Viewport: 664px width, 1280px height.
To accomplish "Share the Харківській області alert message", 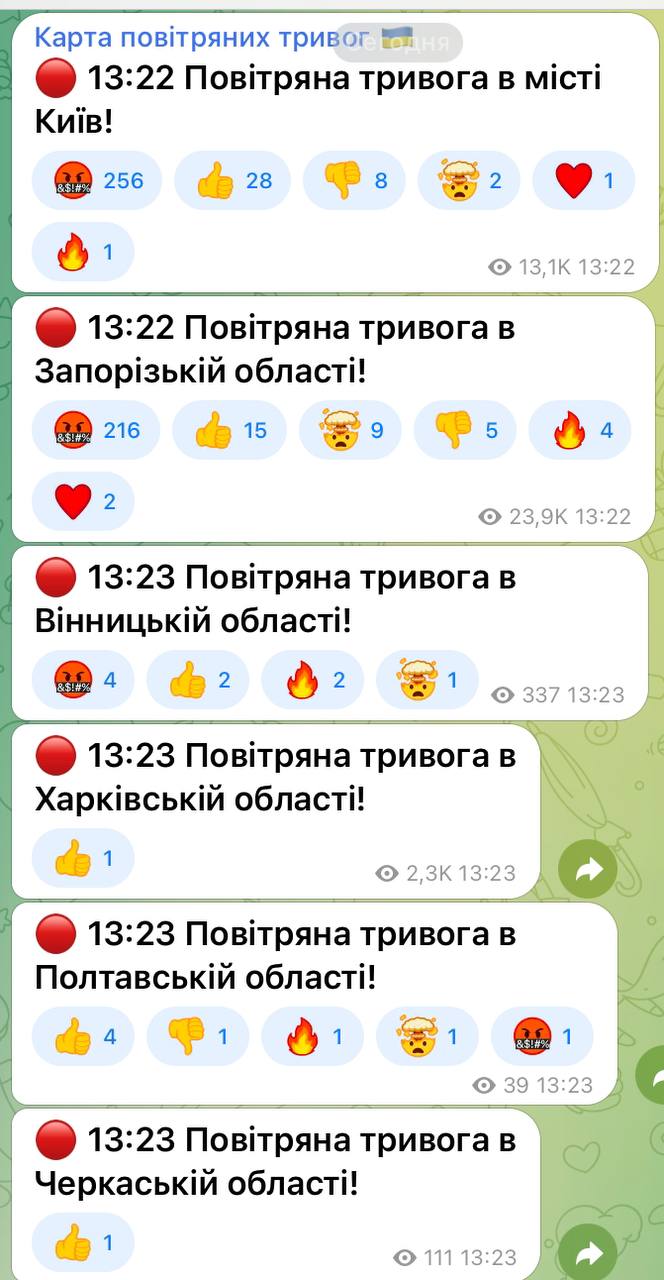I will [x=588, y=870].
